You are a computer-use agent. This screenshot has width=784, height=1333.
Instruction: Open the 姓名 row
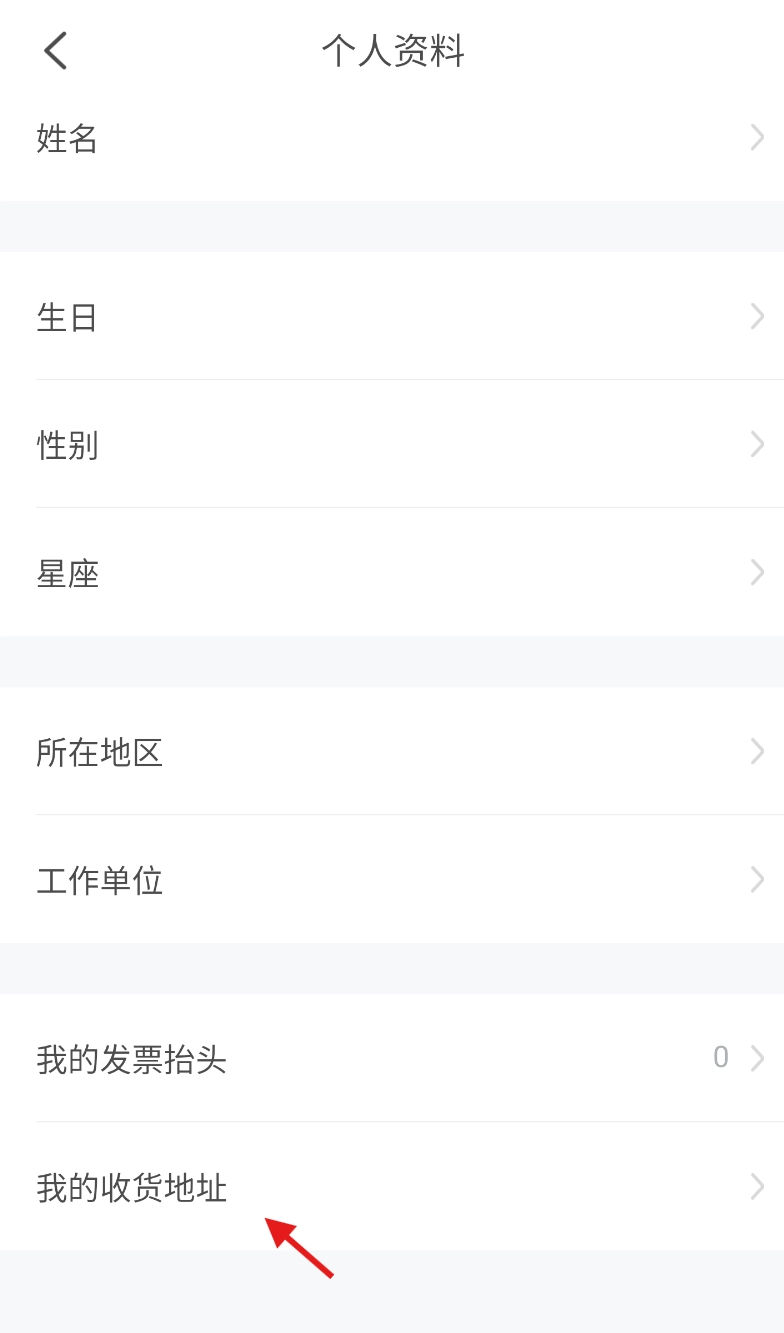tap(392, 139)
